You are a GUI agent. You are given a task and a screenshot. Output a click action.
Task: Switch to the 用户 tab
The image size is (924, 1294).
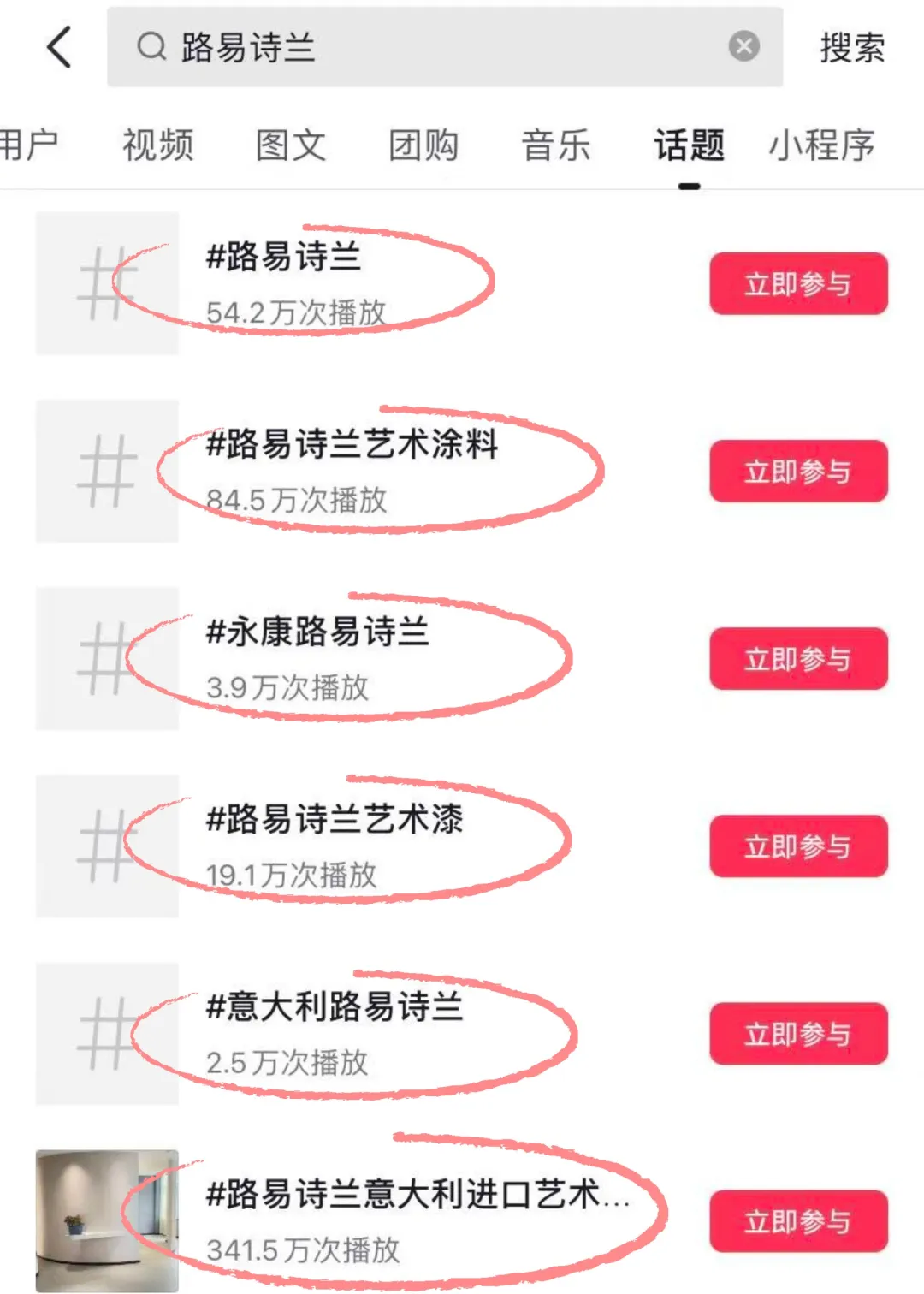26,145
